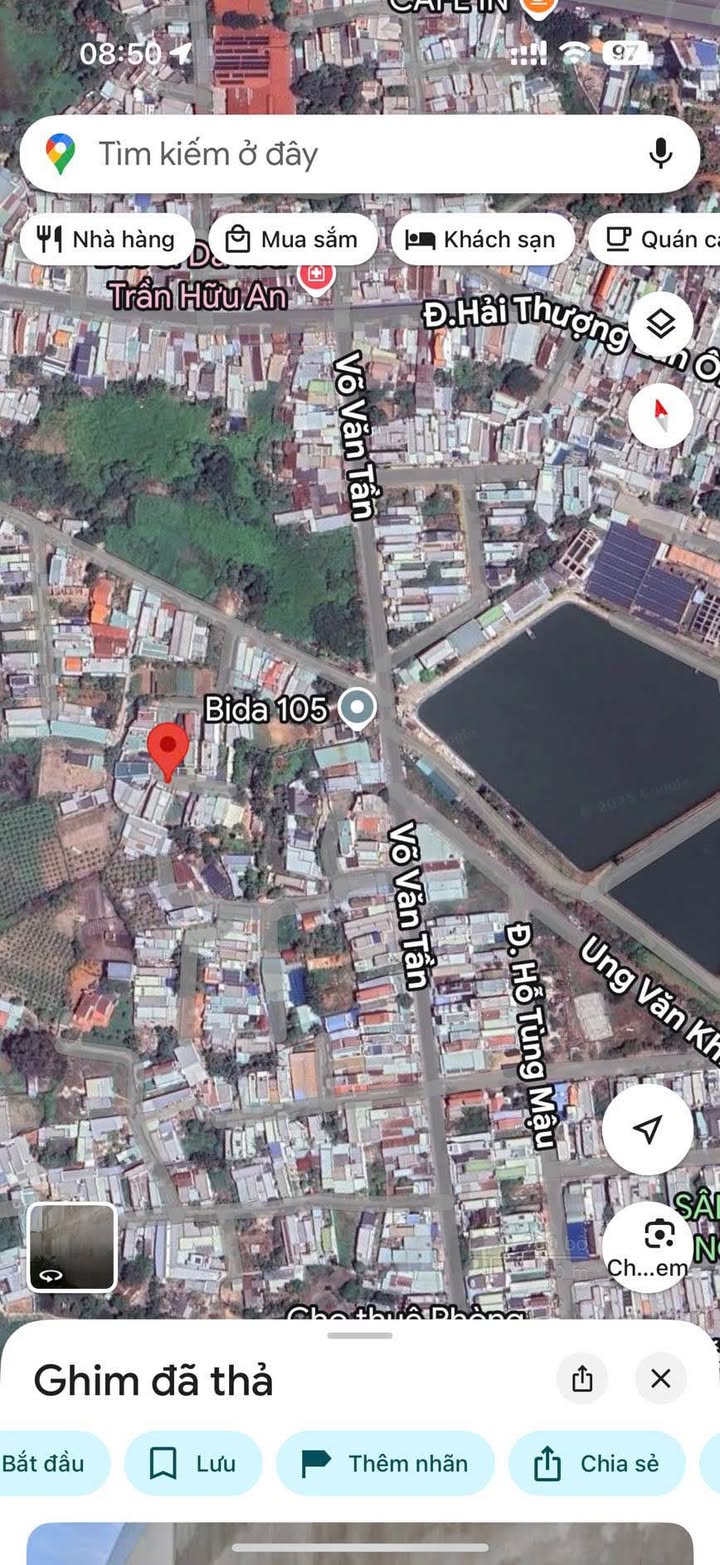Select the red dropped pin
The image size is (720, 1565).
pyautogui.click(x=168, y=750)
